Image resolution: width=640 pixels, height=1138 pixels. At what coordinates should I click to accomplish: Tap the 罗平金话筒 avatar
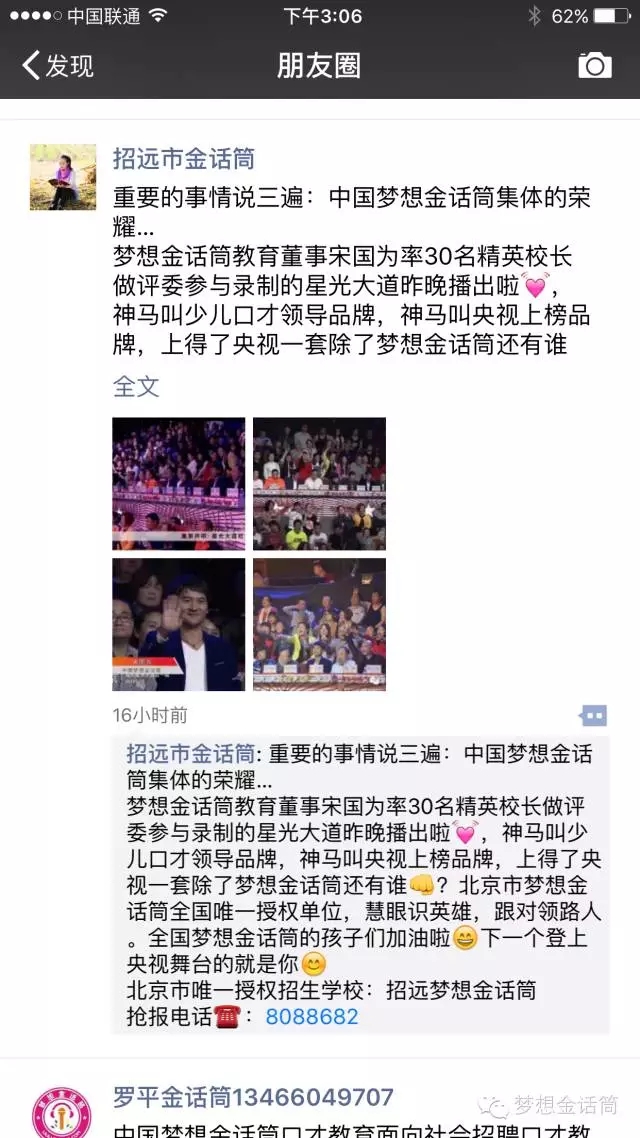coord(62,1112)
